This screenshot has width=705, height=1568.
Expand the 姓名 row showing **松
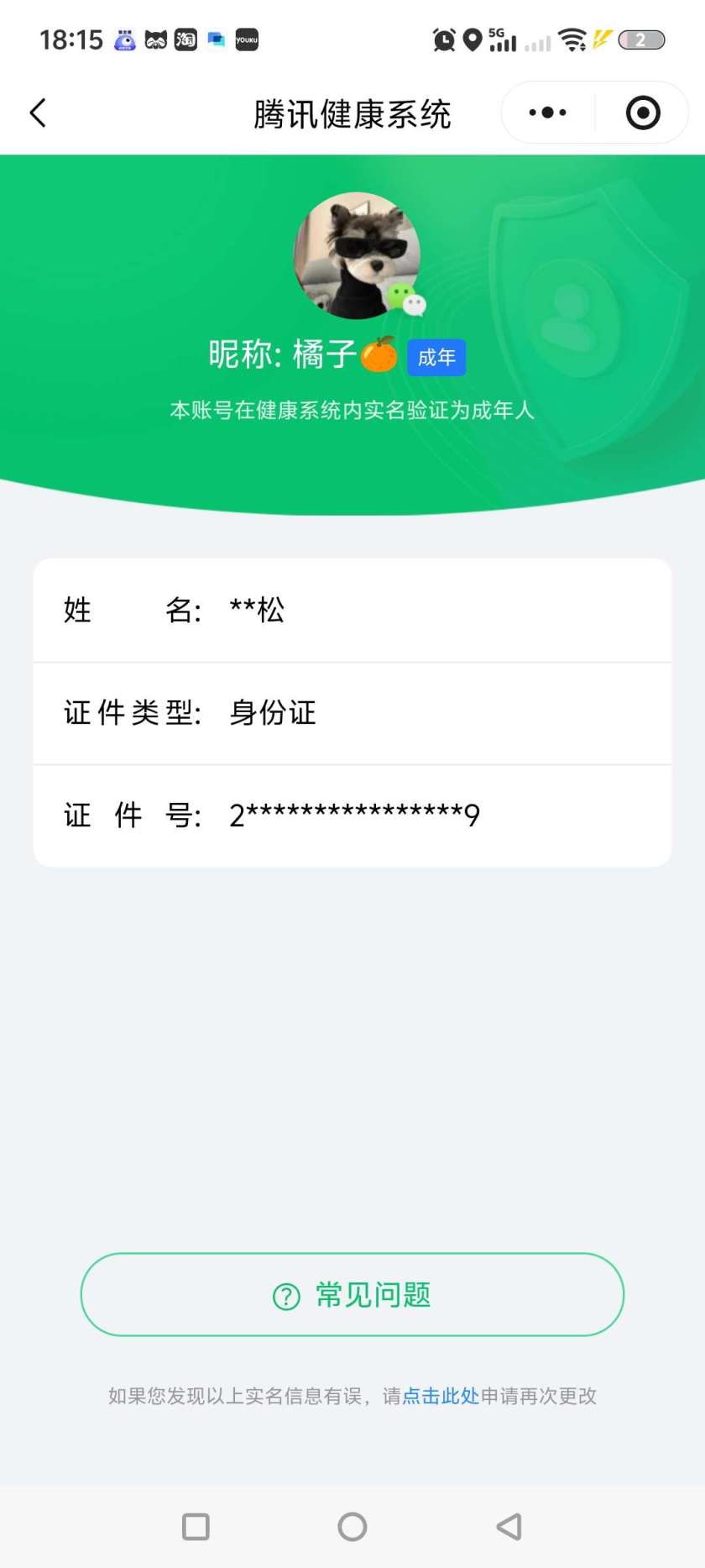352,611
